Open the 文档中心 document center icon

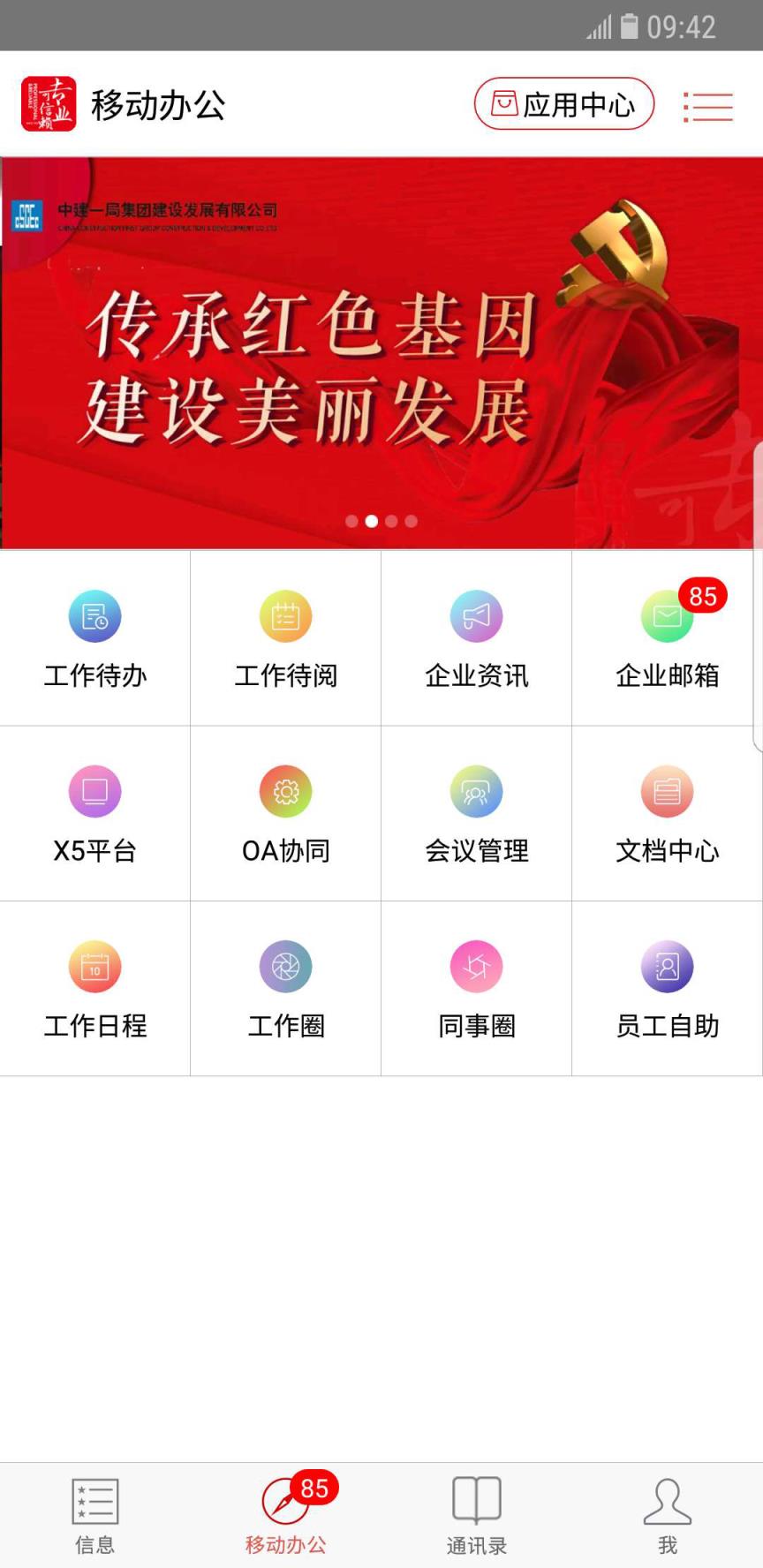coord(667,814)
